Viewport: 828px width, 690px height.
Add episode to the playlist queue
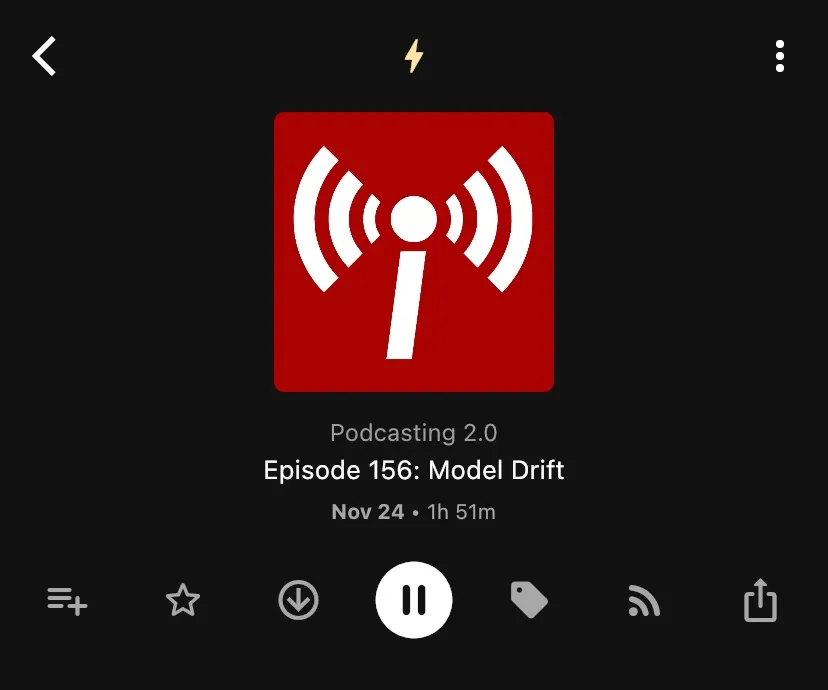(x=67, y=600)
